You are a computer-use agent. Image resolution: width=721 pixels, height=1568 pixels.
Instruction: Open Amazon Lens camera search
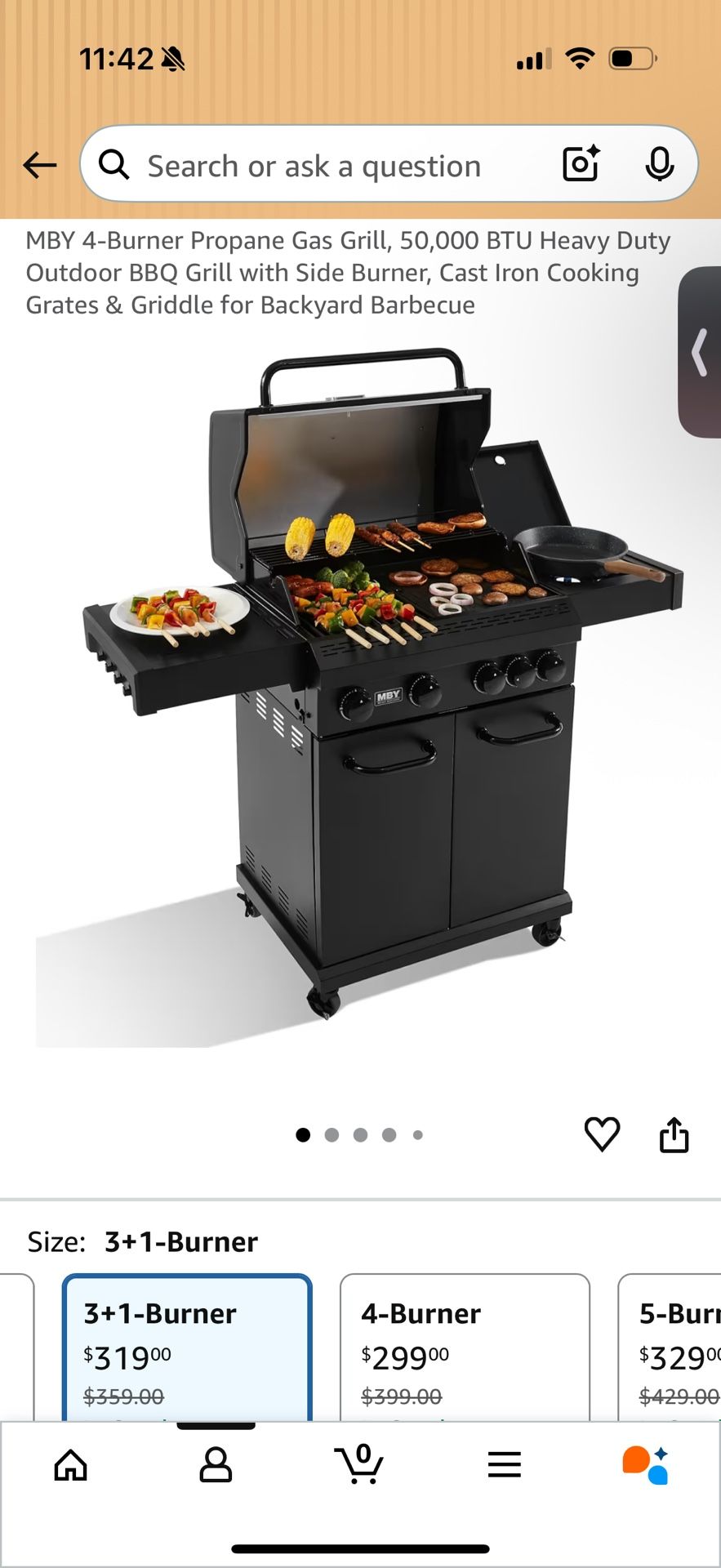tap(580, 163)
